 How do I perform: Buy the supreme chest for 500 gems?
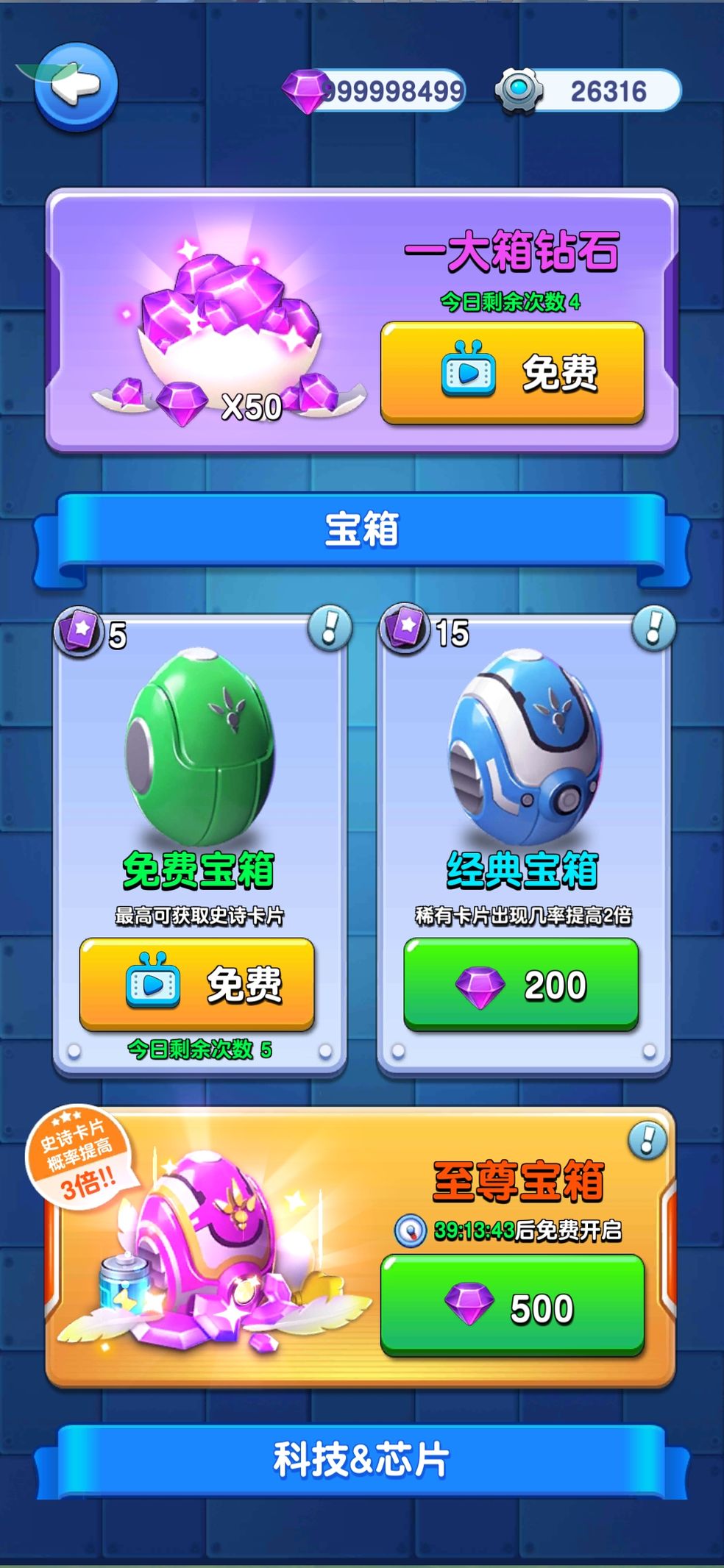click(512, 1307)
